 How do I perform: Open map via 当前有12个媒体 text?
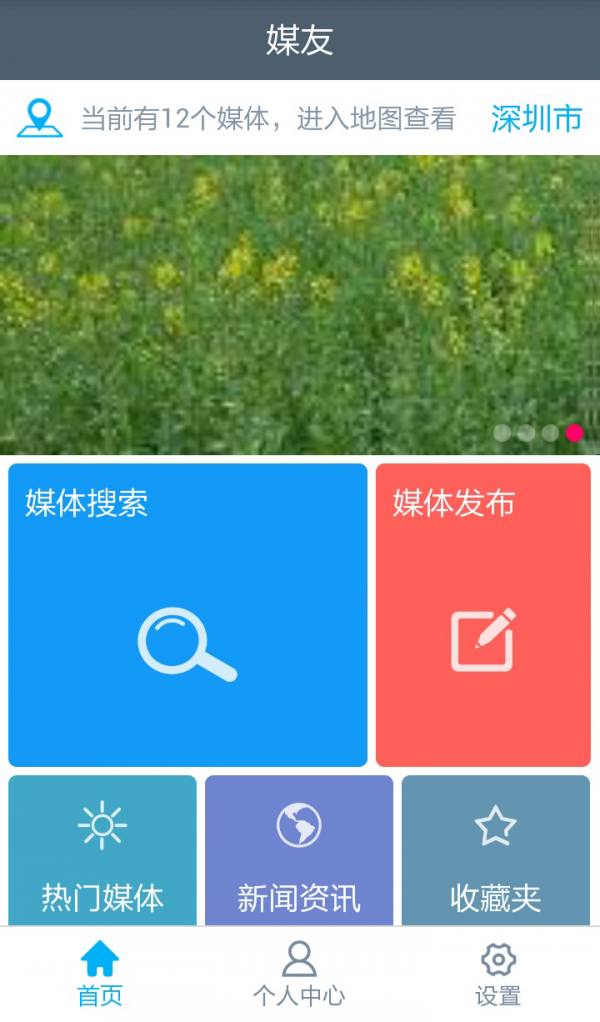[268, 118]
